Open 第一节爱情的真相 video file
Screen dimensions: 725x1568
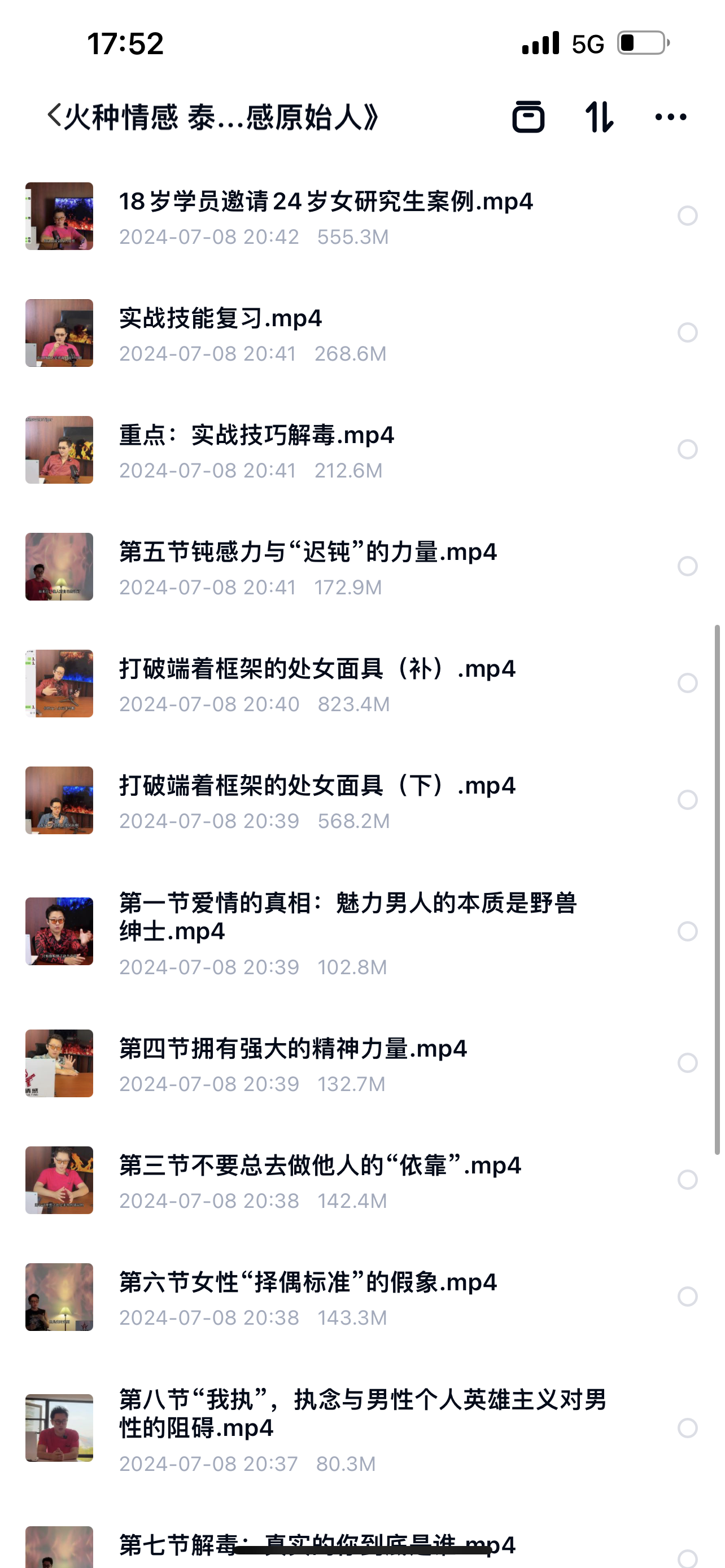pos(347,917)
